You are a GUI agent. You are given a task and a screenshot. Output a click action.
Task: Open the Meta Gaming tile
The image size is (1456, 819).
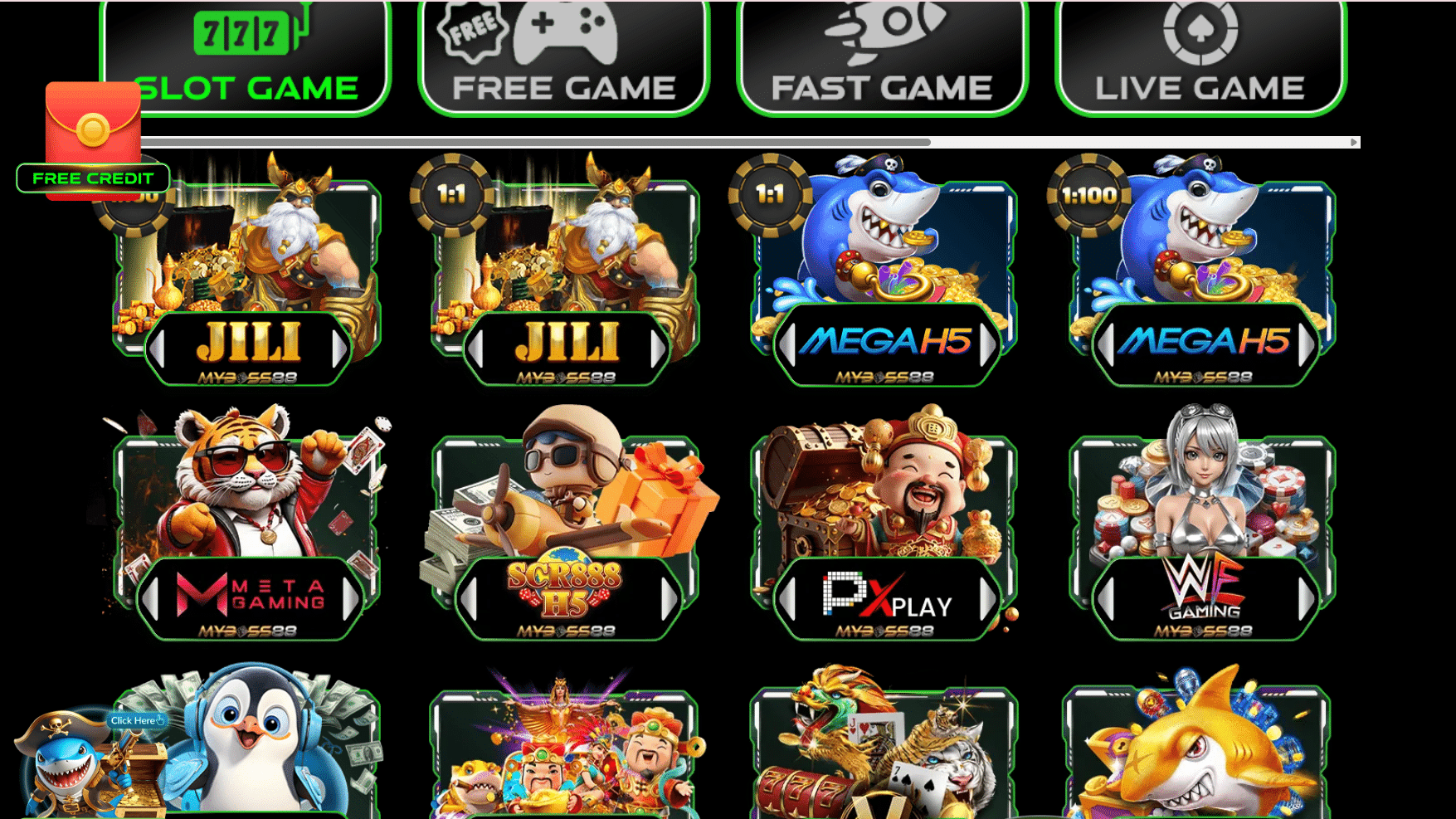pos(247,523)
